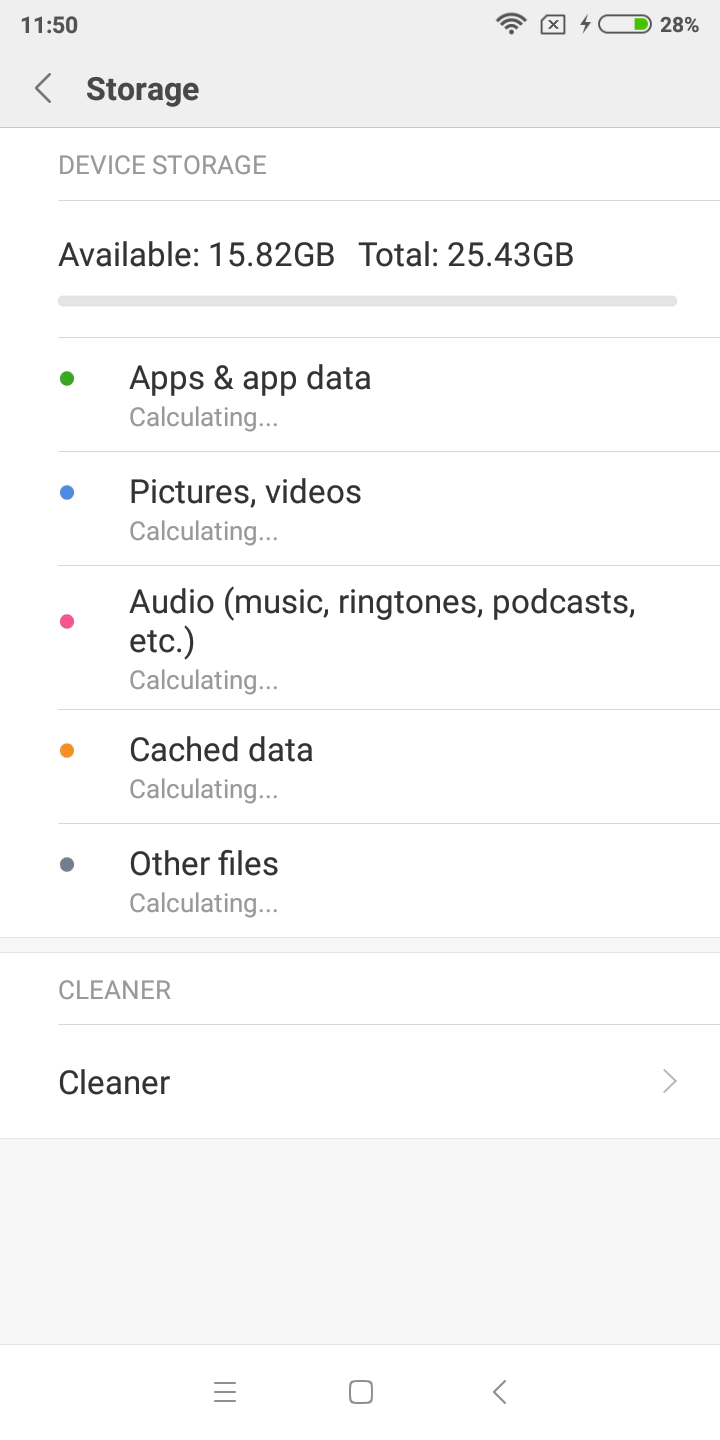Tap the system home button
Viewport: 720px width, 1440px height.
361,1392
